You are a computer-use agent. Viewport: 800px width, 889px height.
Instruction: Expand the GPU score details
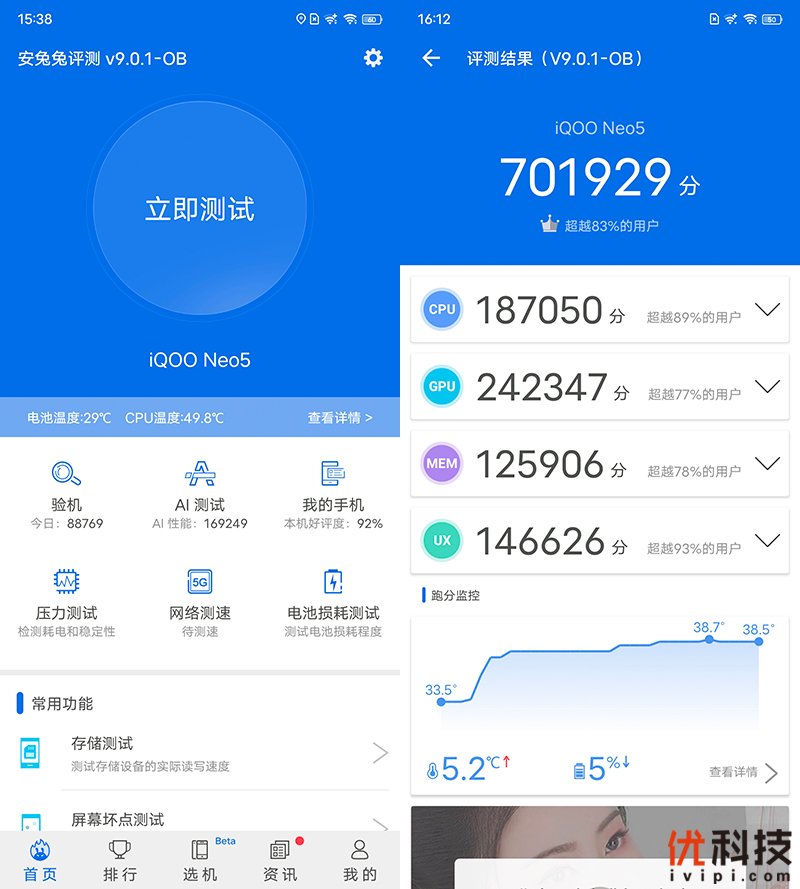pyautogui.click(x=767, y=387)
